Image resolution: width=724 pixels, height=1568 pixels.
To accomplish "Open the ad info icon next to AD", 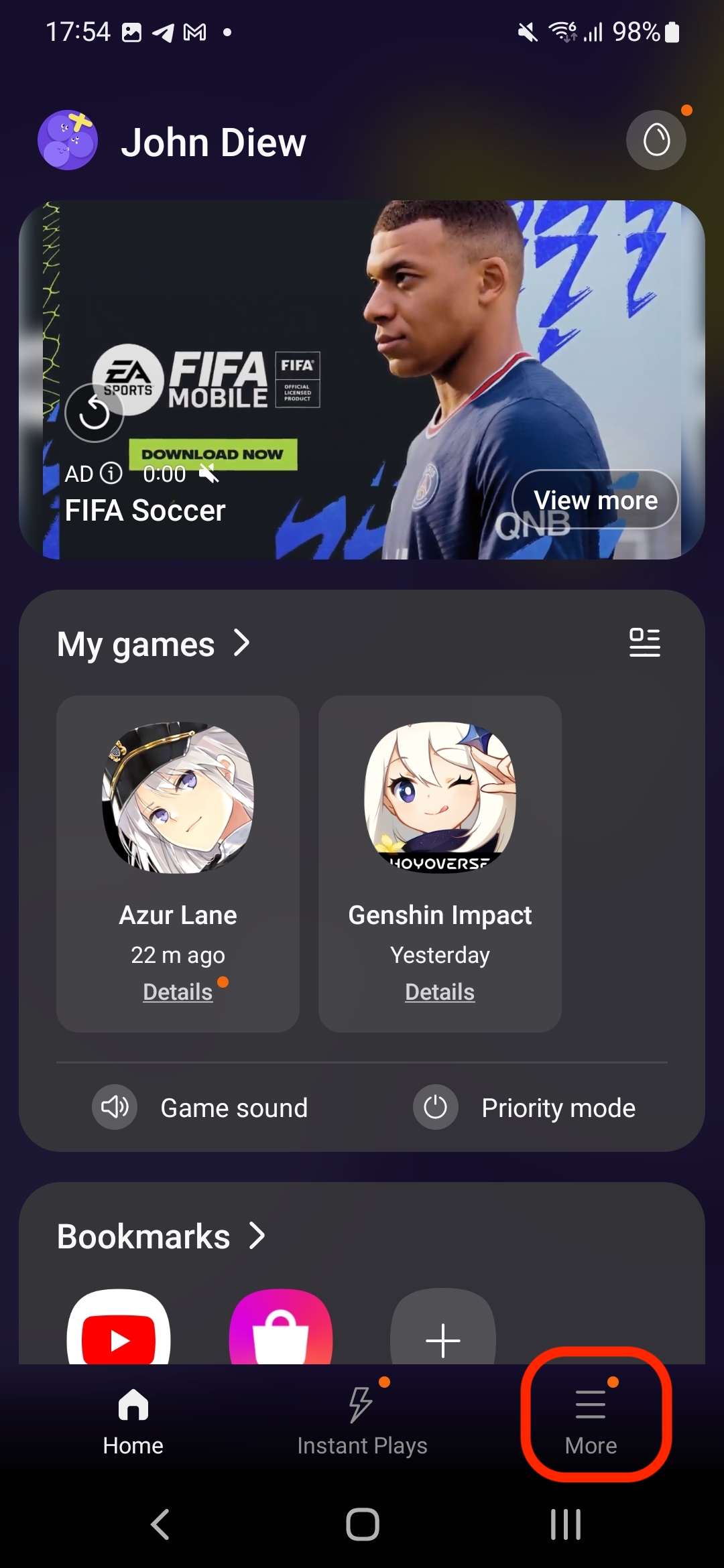I will tap(111, 473).
